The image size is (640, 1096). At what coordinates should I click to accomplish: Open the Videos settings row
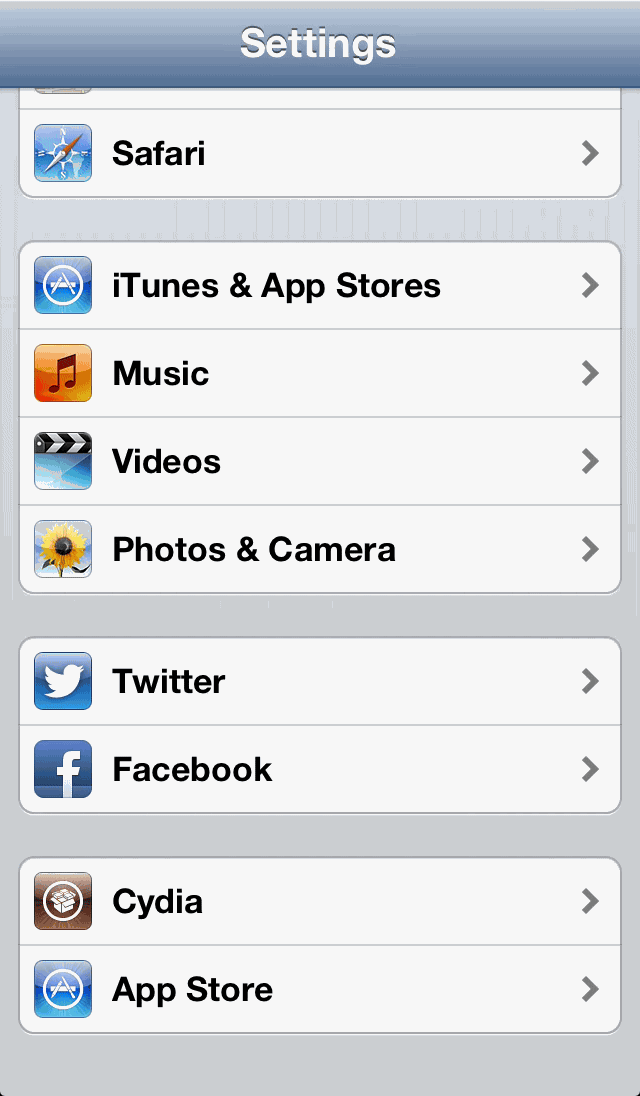pyautogui.click(x=320, y=461)
